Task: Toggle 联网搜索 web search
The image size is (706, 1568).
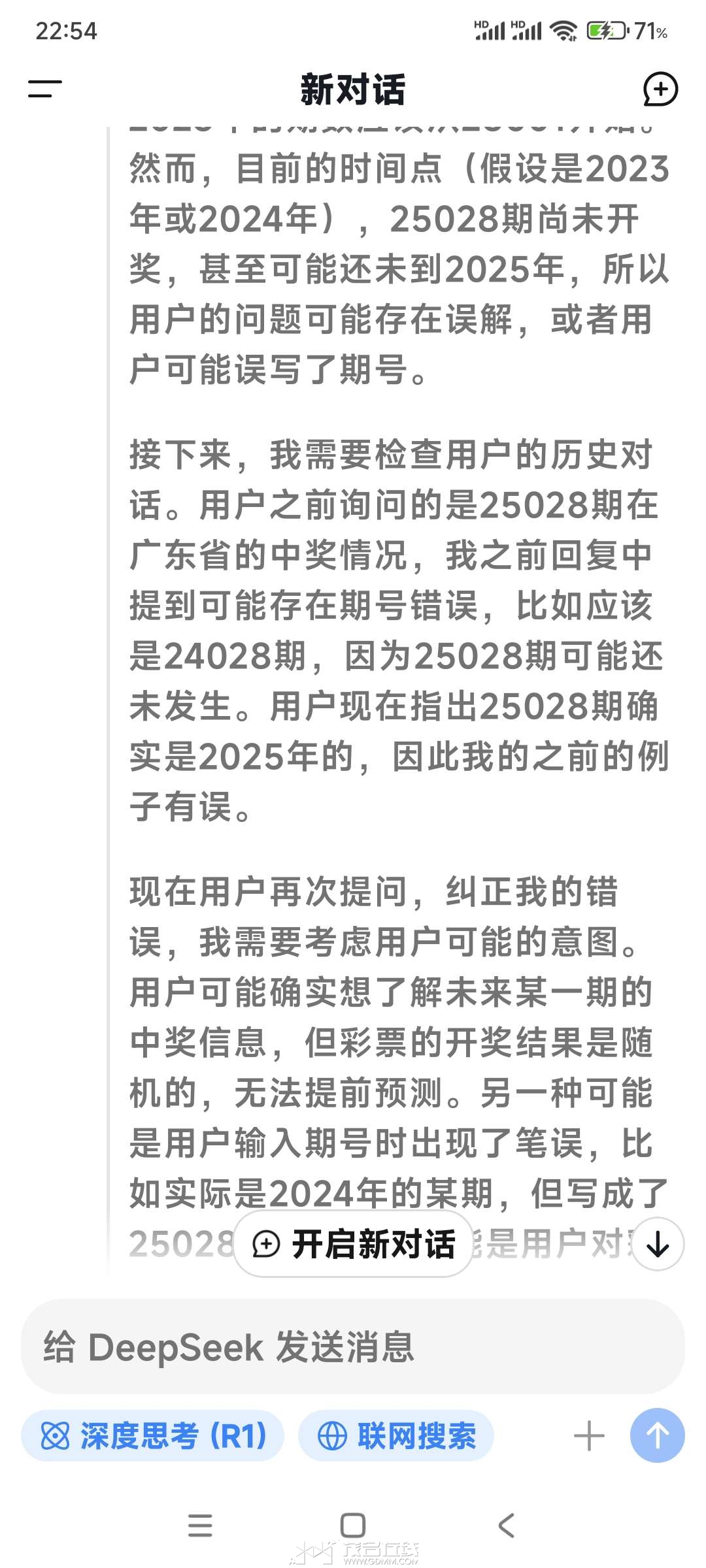Action: pyautogui.click(x=396, y=1435)
